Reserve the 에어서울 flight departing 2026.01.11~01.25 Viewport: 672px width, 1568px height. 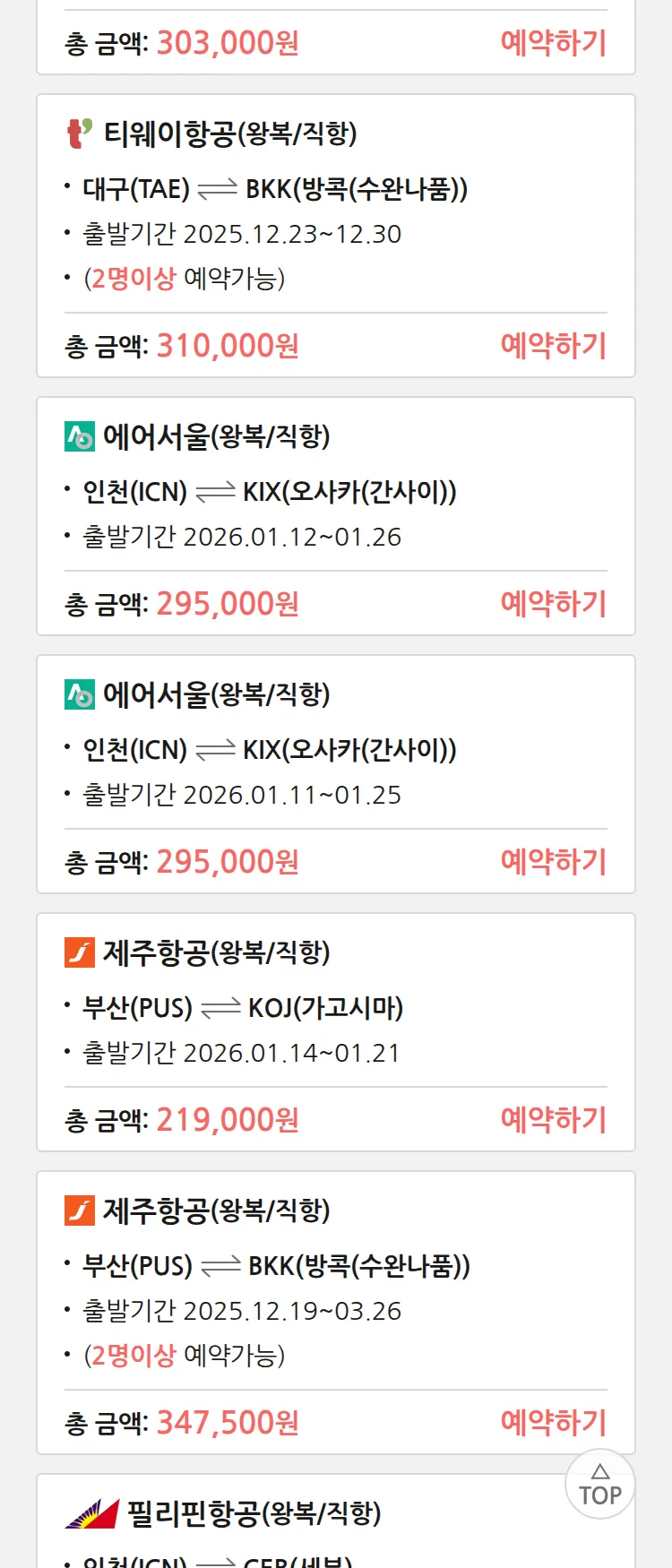point(553,862)
